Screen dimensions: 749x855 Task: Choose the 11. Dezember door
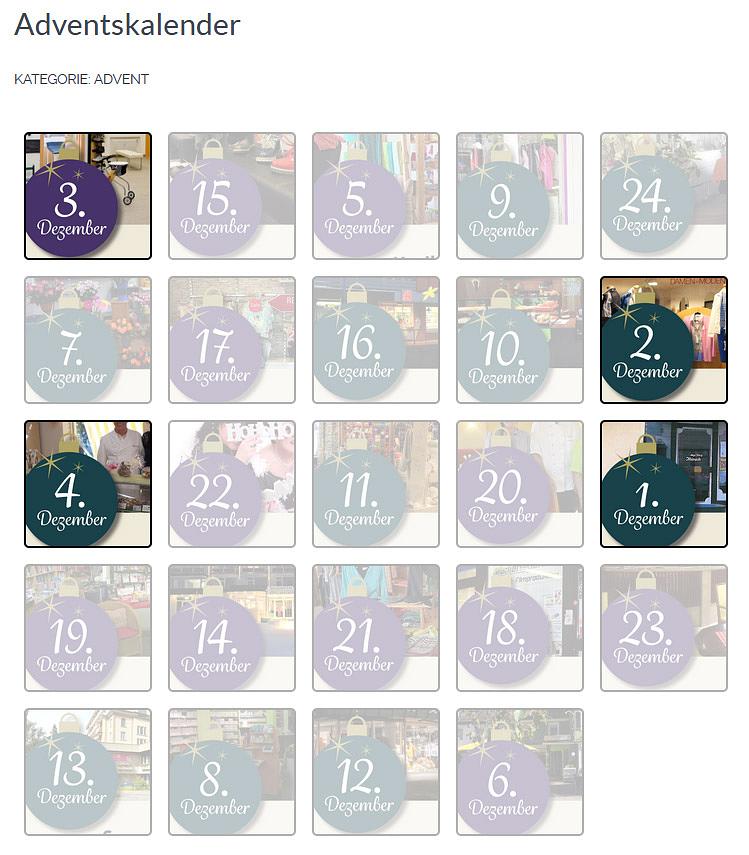pyautogui.click(x=376, y=484)
